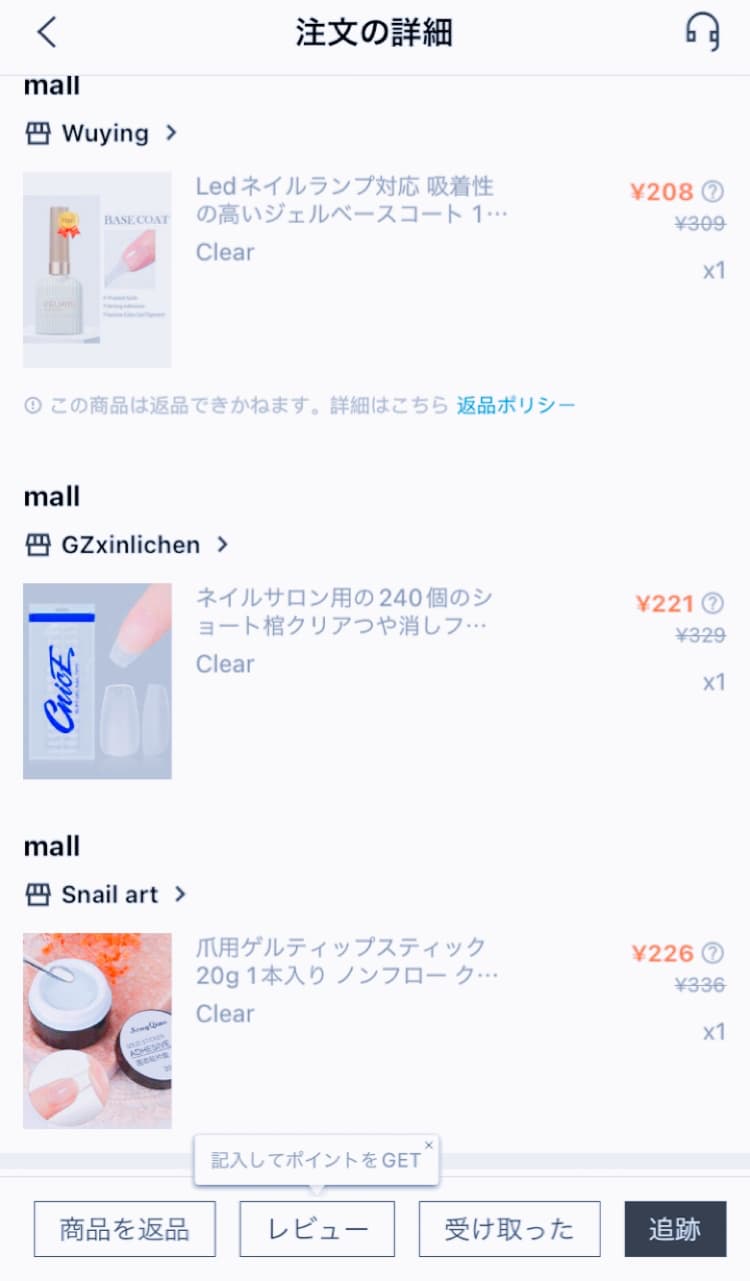Show price info for ¥221 item

click(712, 603)
